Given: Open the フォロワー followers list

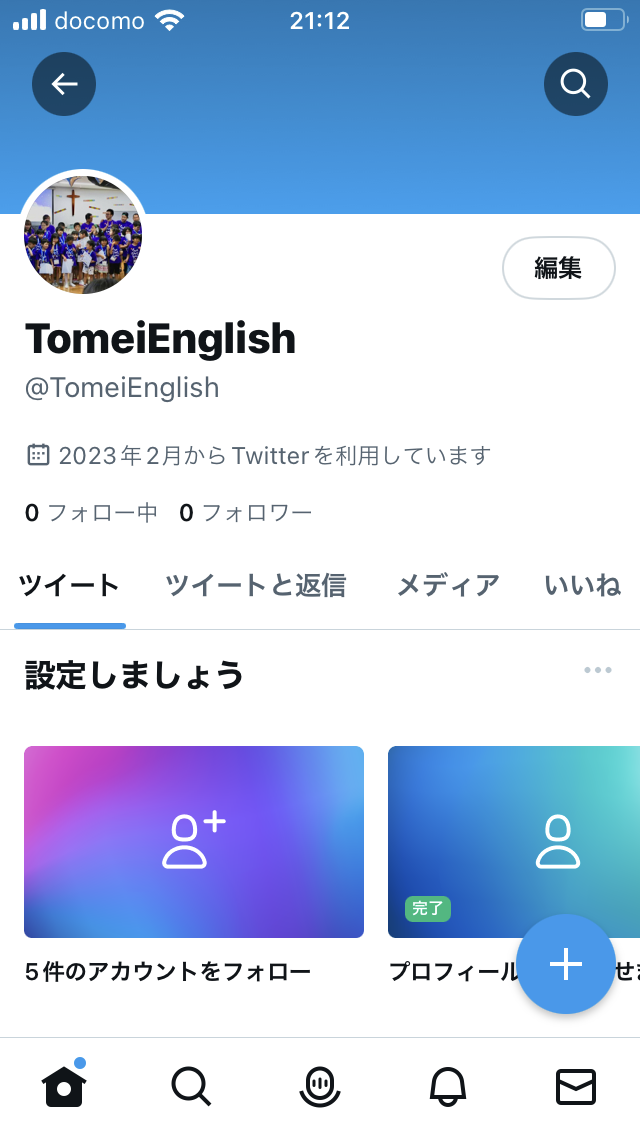Looking at the screenshot, I should (x=246, y=513).
